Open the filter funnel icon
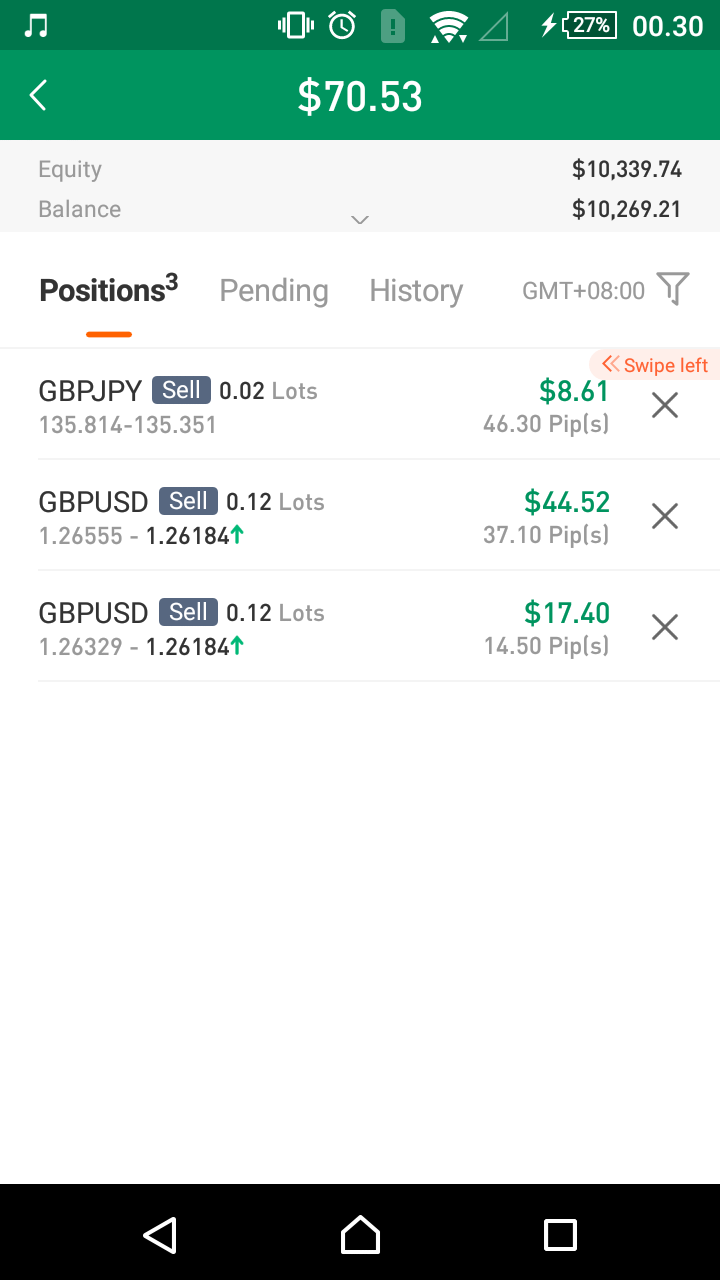The image size is (720, 1280). pos(673,289)
